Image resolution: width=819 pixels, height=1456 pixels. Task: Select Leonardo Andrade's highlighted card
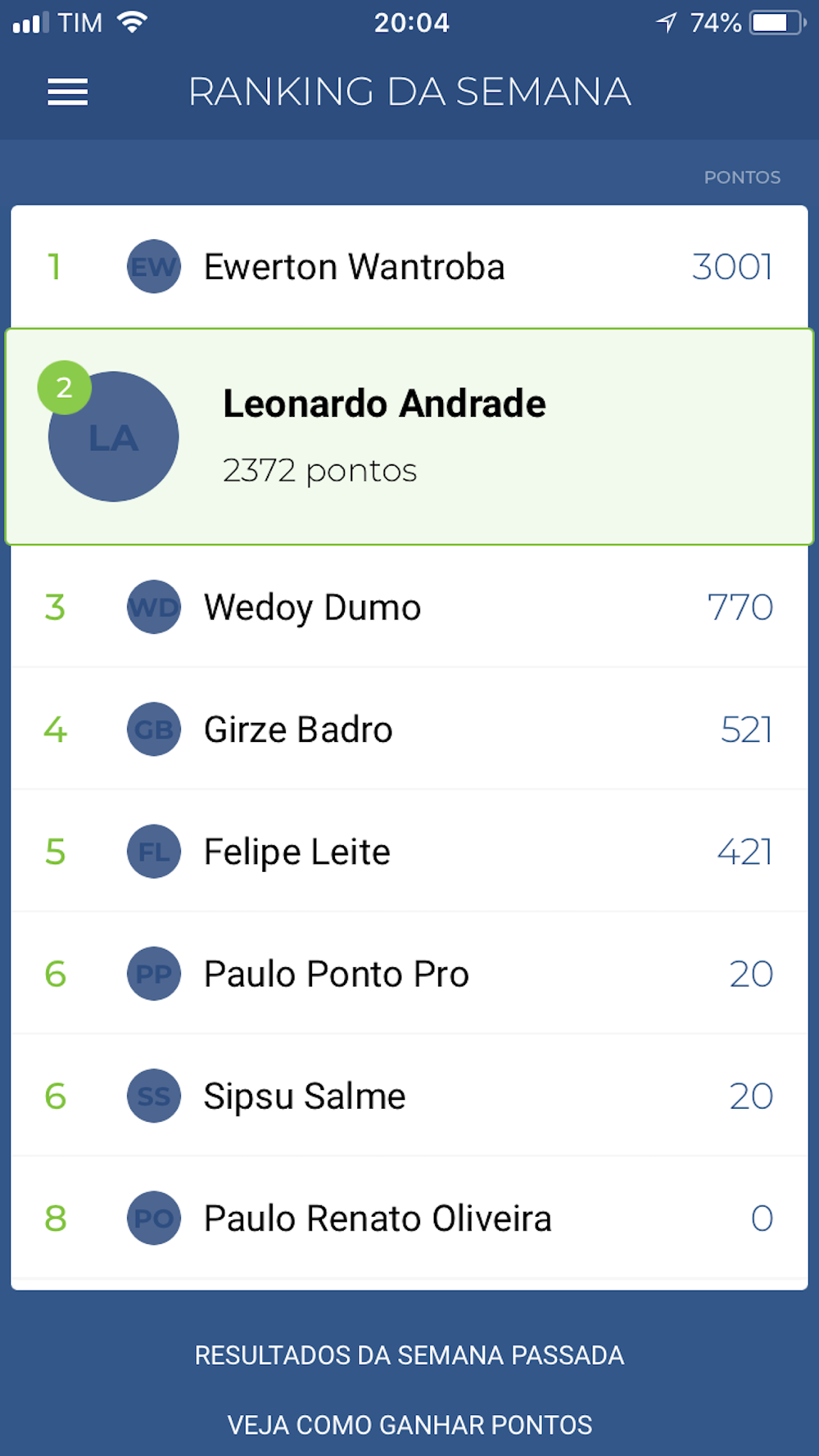[409, 436]
